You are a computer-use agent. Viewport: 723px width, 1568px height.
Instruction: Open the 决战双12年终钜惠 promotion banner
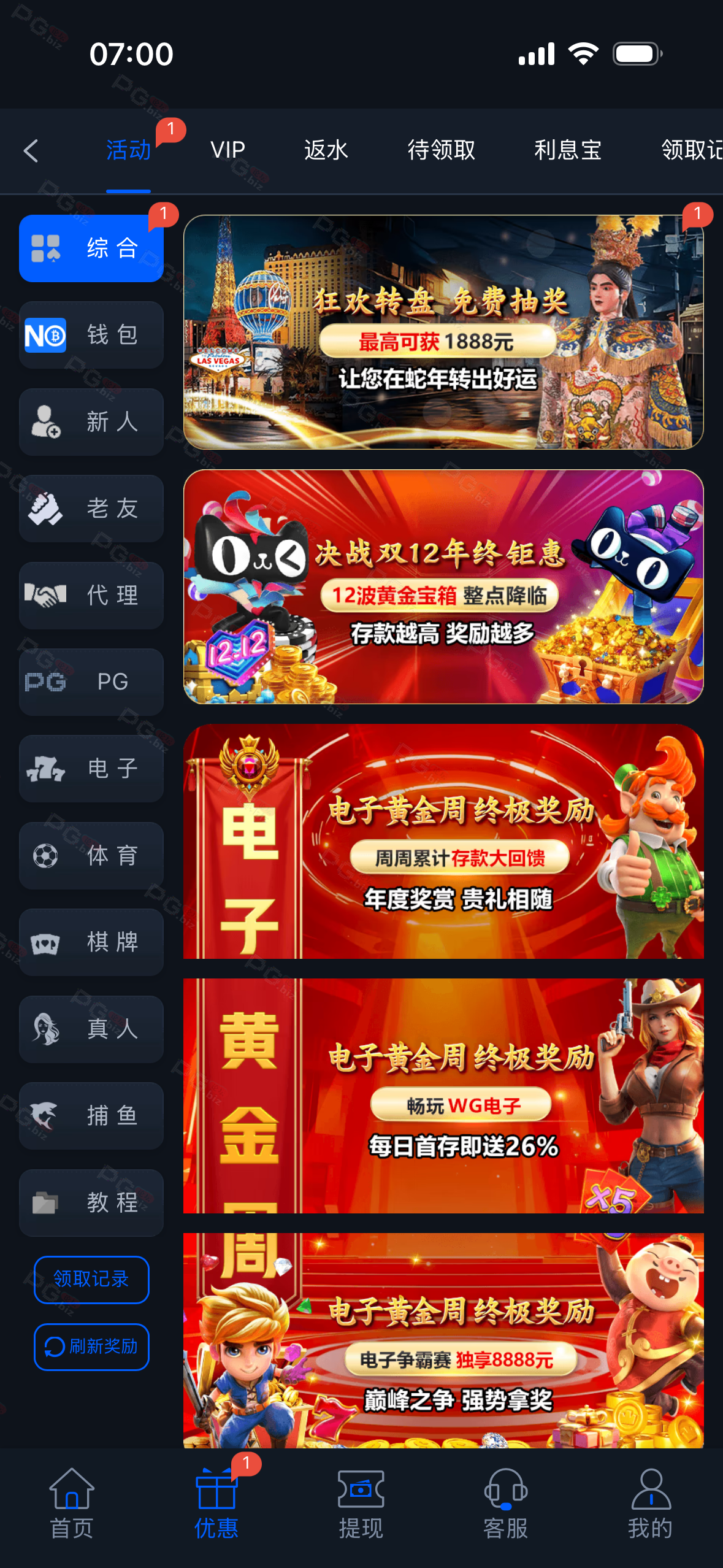[x=443, y=586]
